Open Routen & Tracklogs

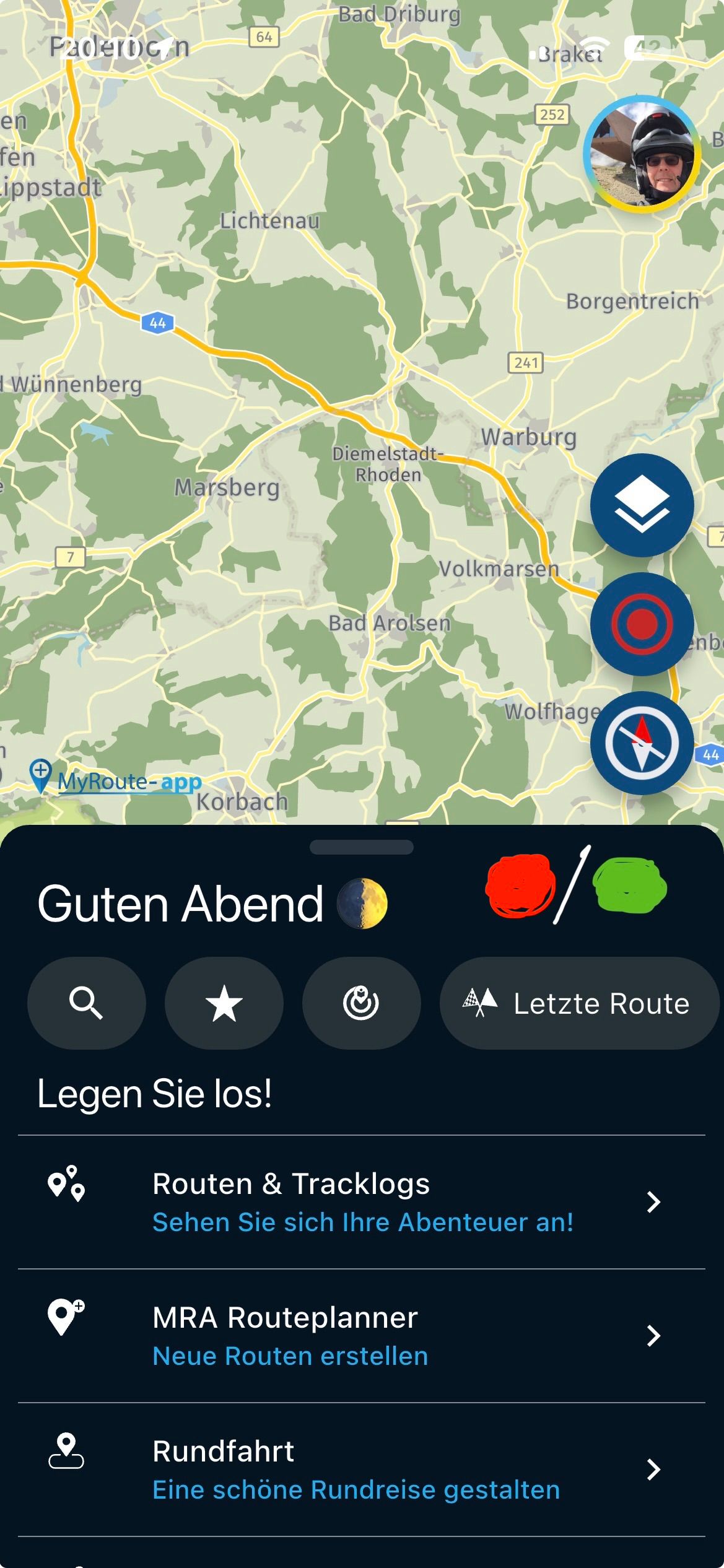tap(362, 1201)
